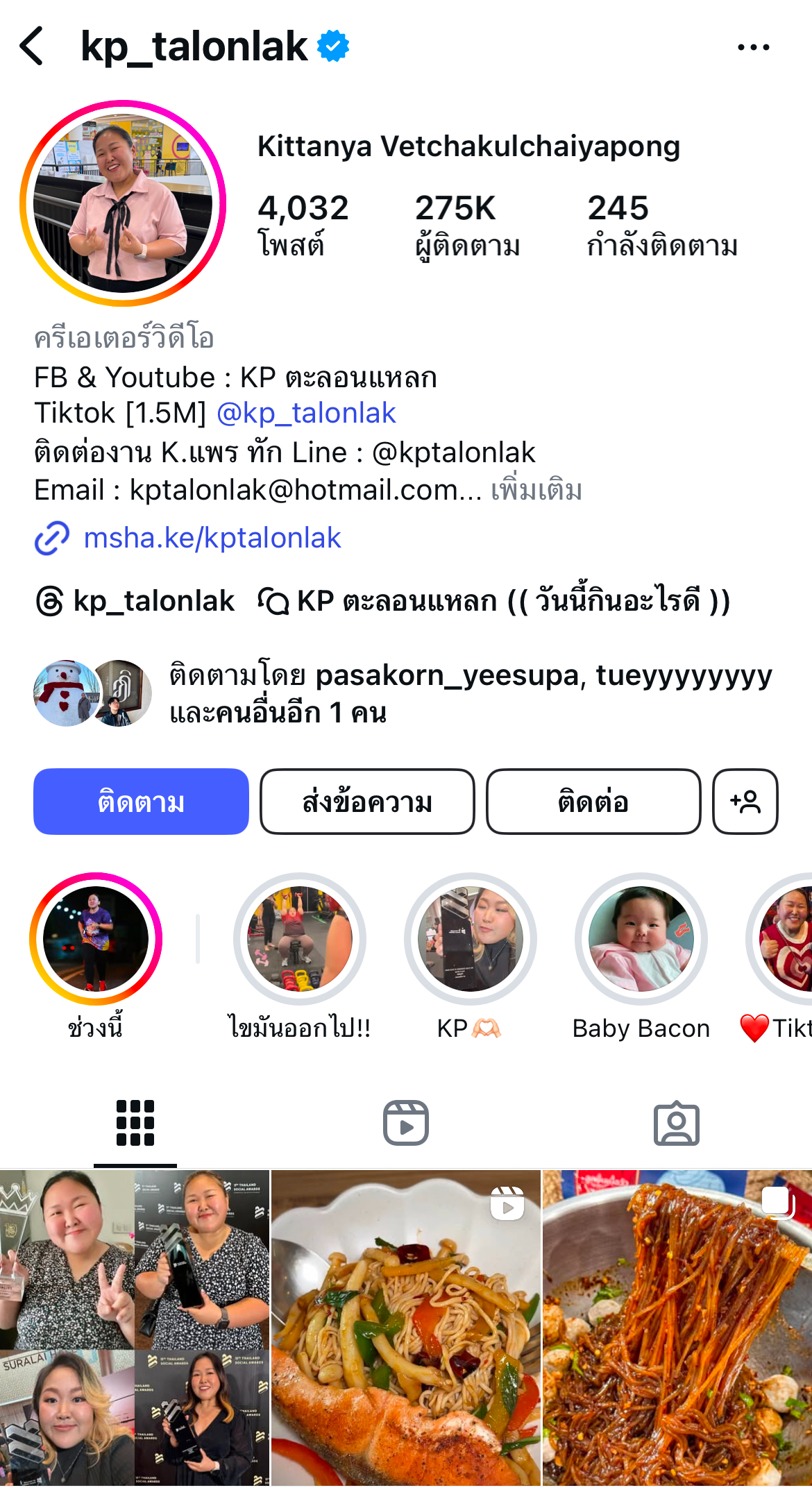Switch to the tagged photos tab
812x1490 pixels.
tap(676, 1122)
